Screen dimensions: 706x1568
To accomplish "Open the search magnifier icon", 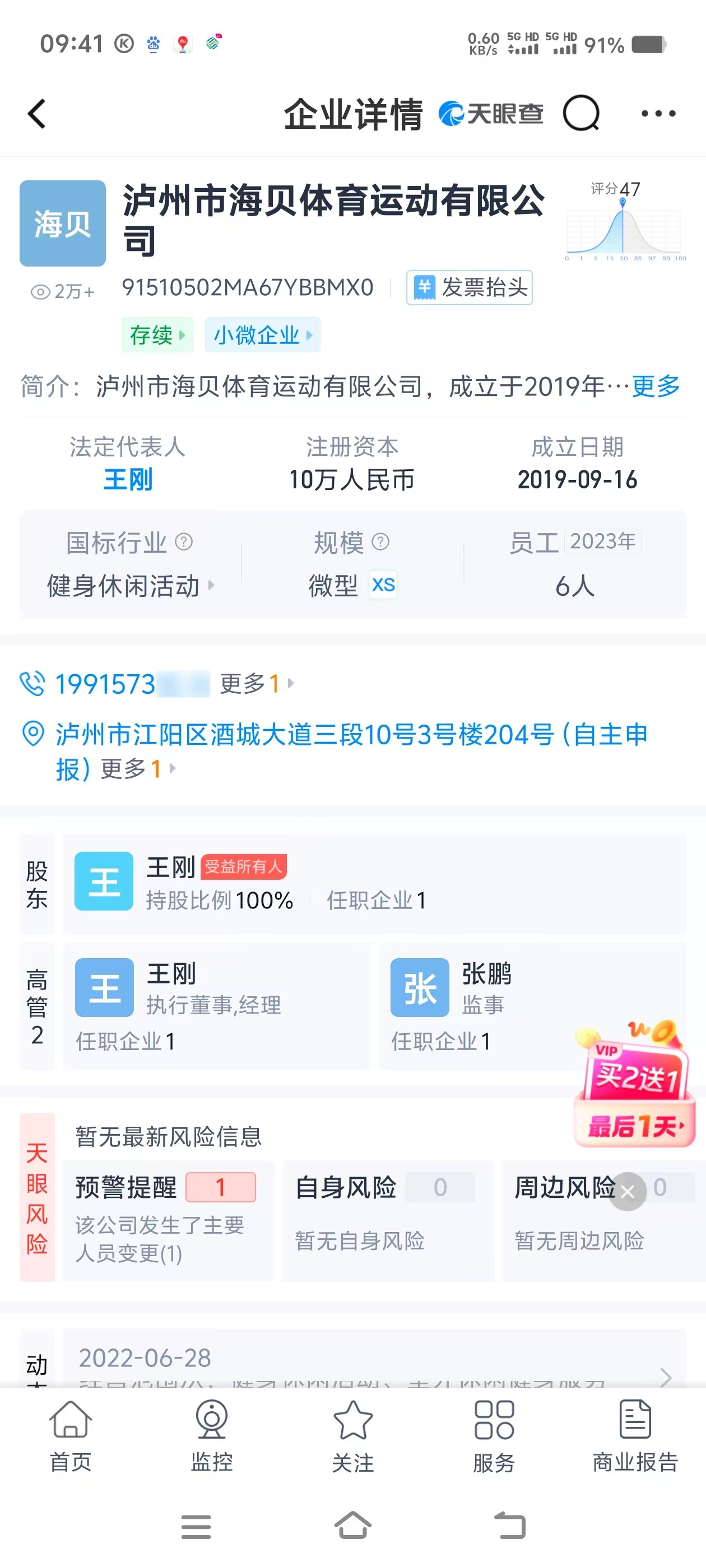I will click(580, 114).
